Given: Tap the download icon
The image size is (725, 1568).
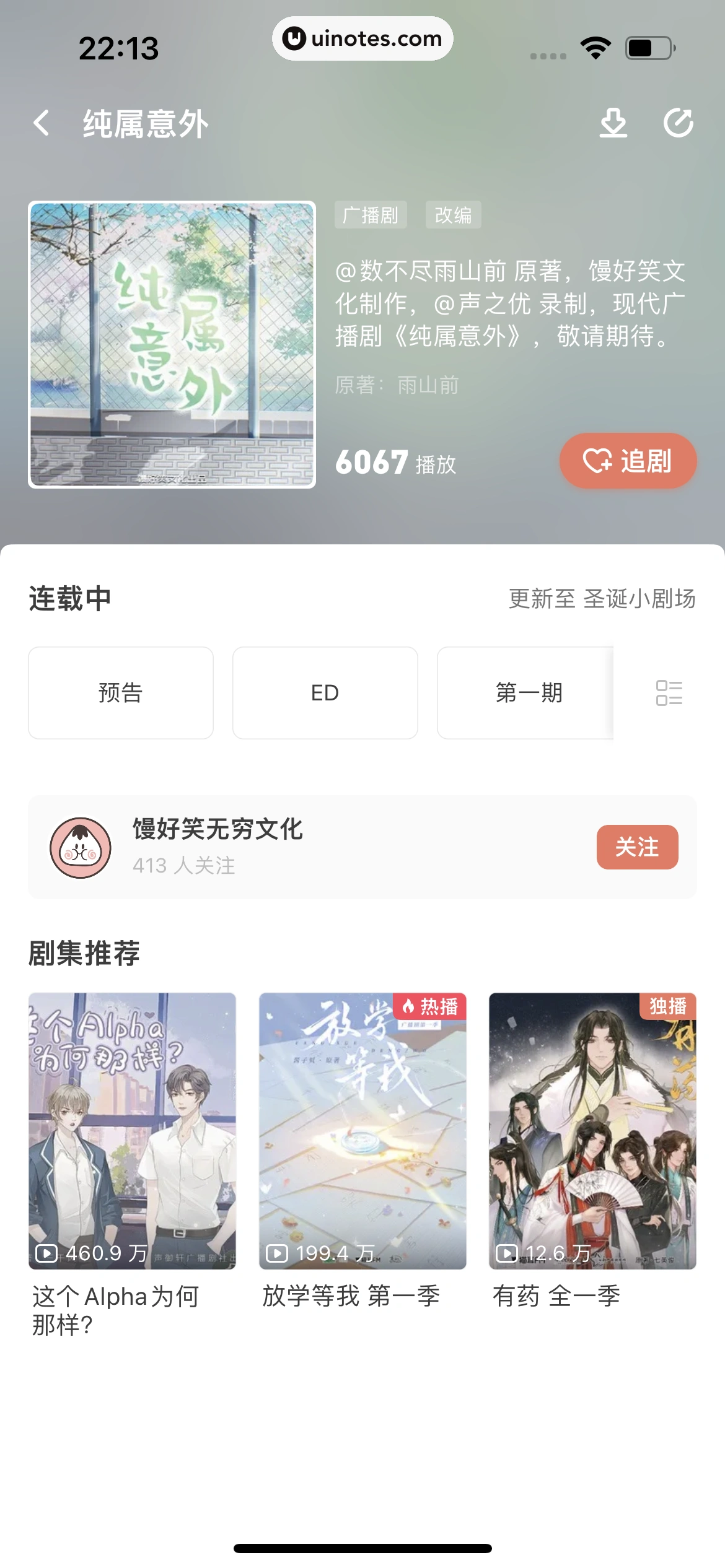Looking at the screenshot, I should pos(613,123).
